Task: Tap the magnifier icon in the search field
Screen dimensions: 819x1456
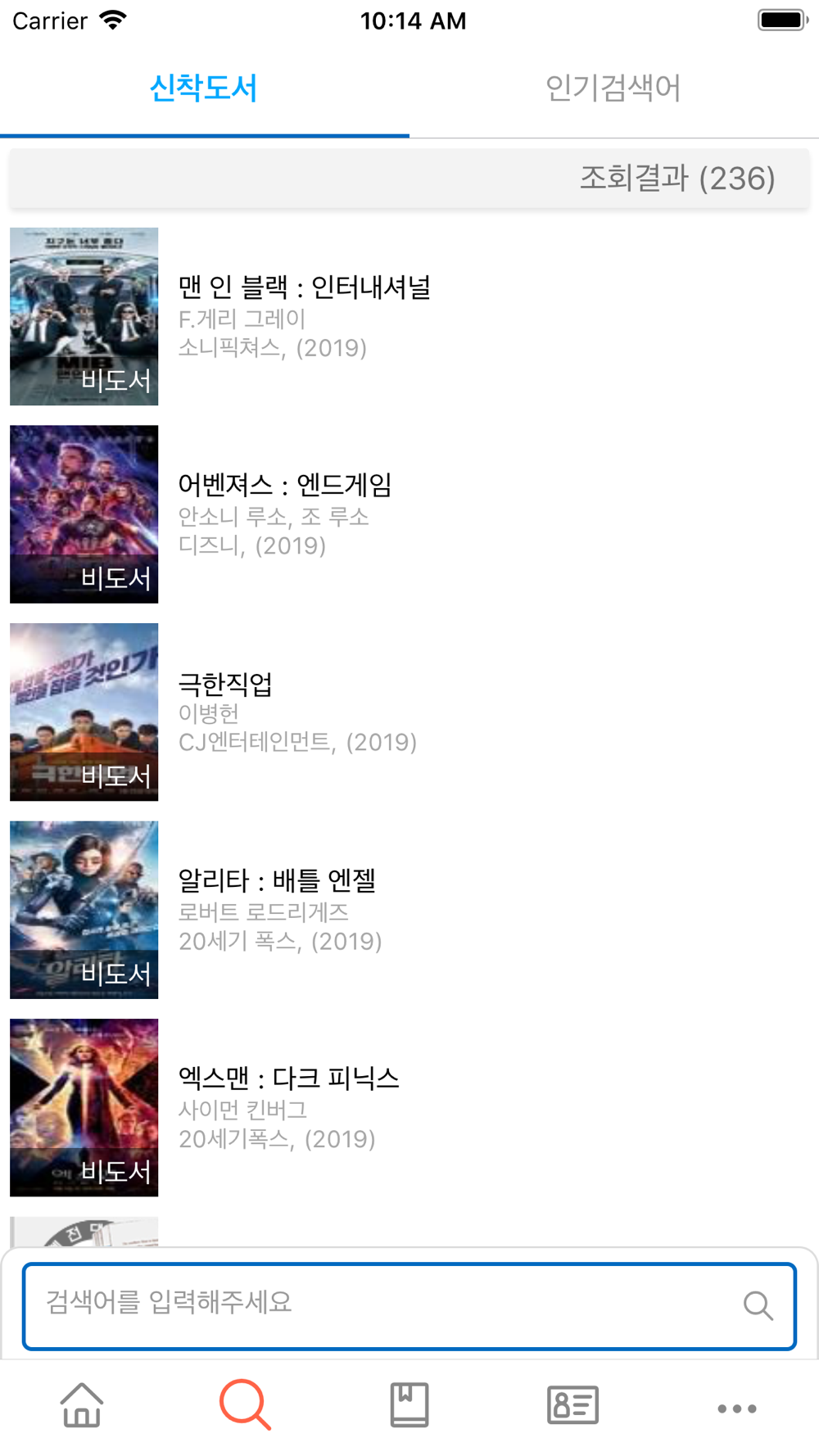Action: [758, 1305]
